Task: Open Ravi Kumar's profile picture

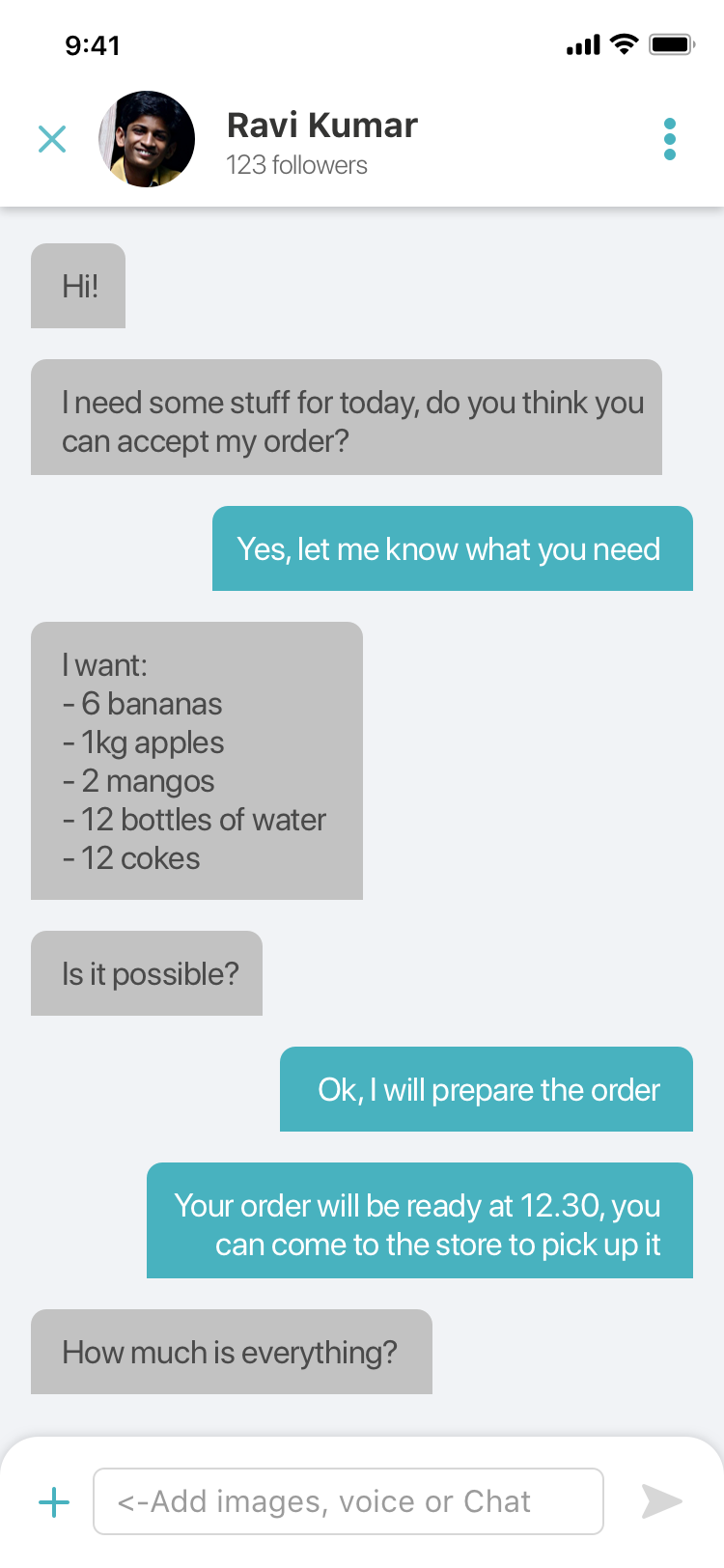Action: pos(147,139)
